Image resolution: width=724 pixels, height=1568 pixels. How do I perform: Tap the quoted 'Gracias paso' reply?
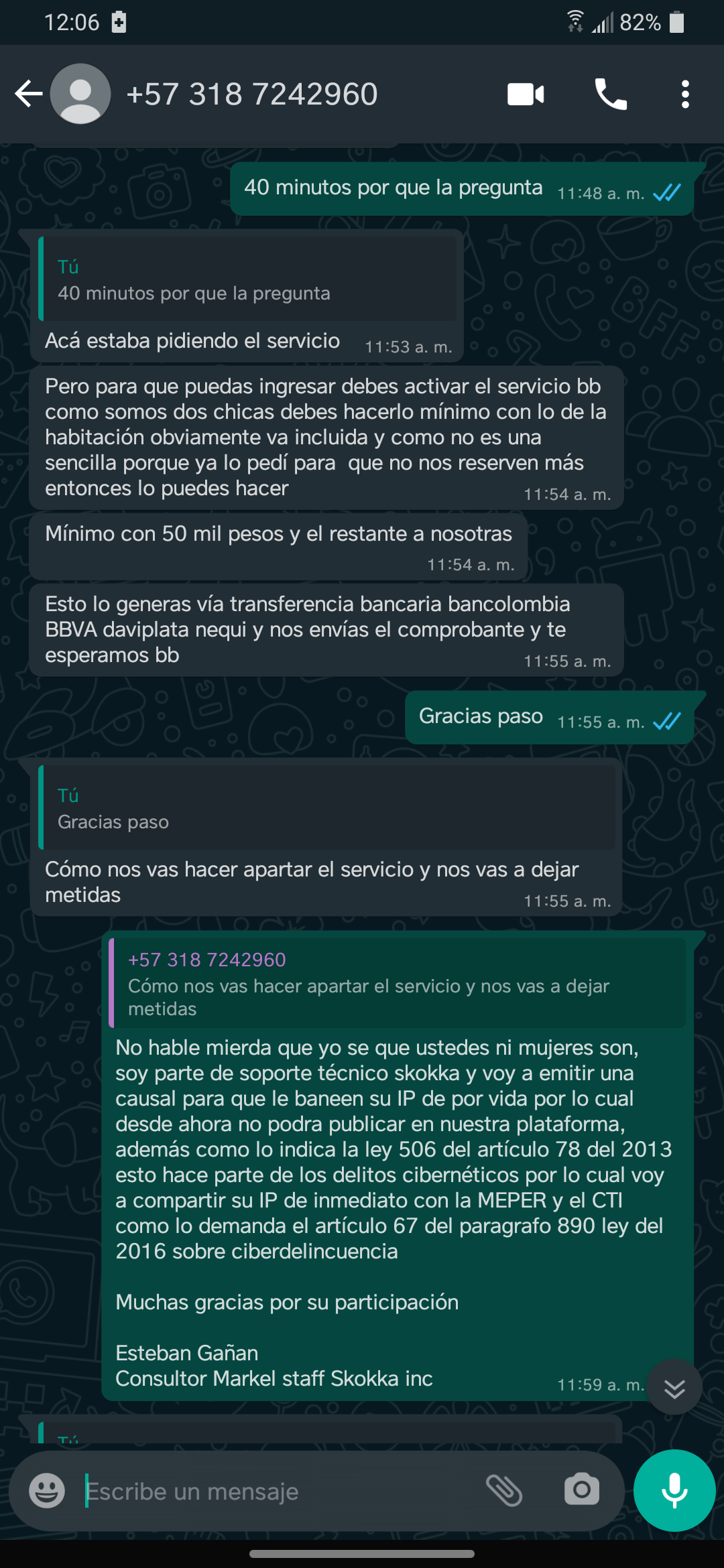click(x=327, y=807)
